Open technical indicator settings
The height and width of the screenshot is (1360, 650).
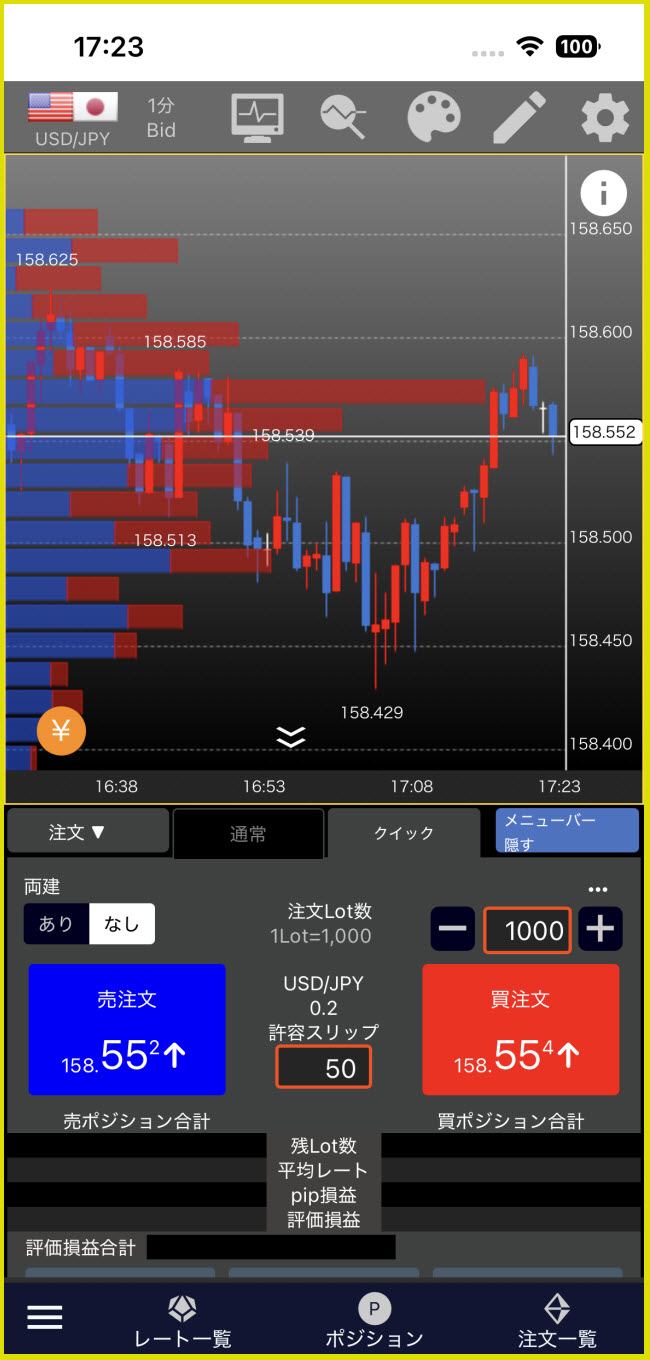[x=343, y=117]
